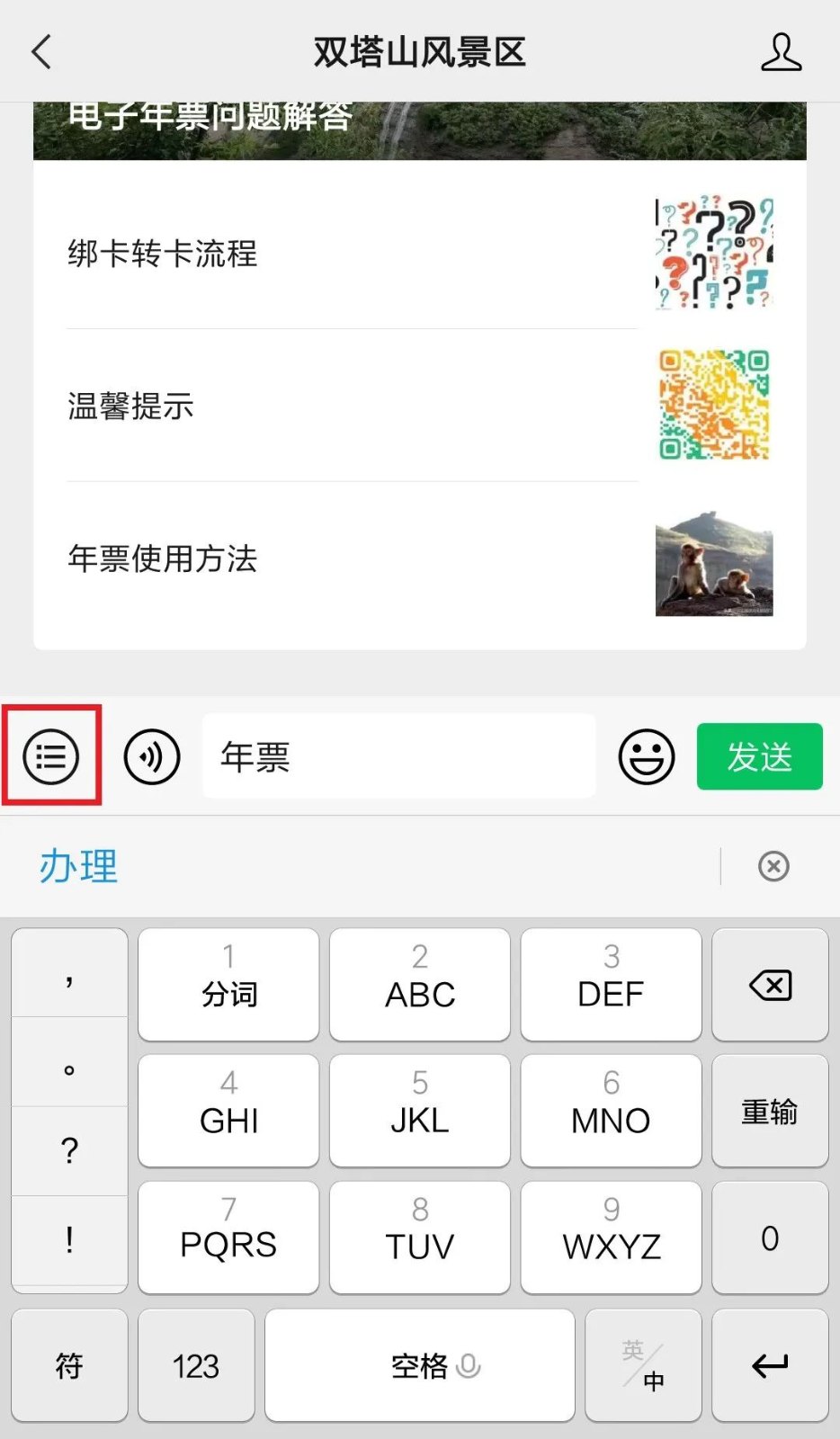The width and height of the screenshot is (840, 1439).
Task: Tap the 5 JKL key
Action: (x=420, y=1112)
